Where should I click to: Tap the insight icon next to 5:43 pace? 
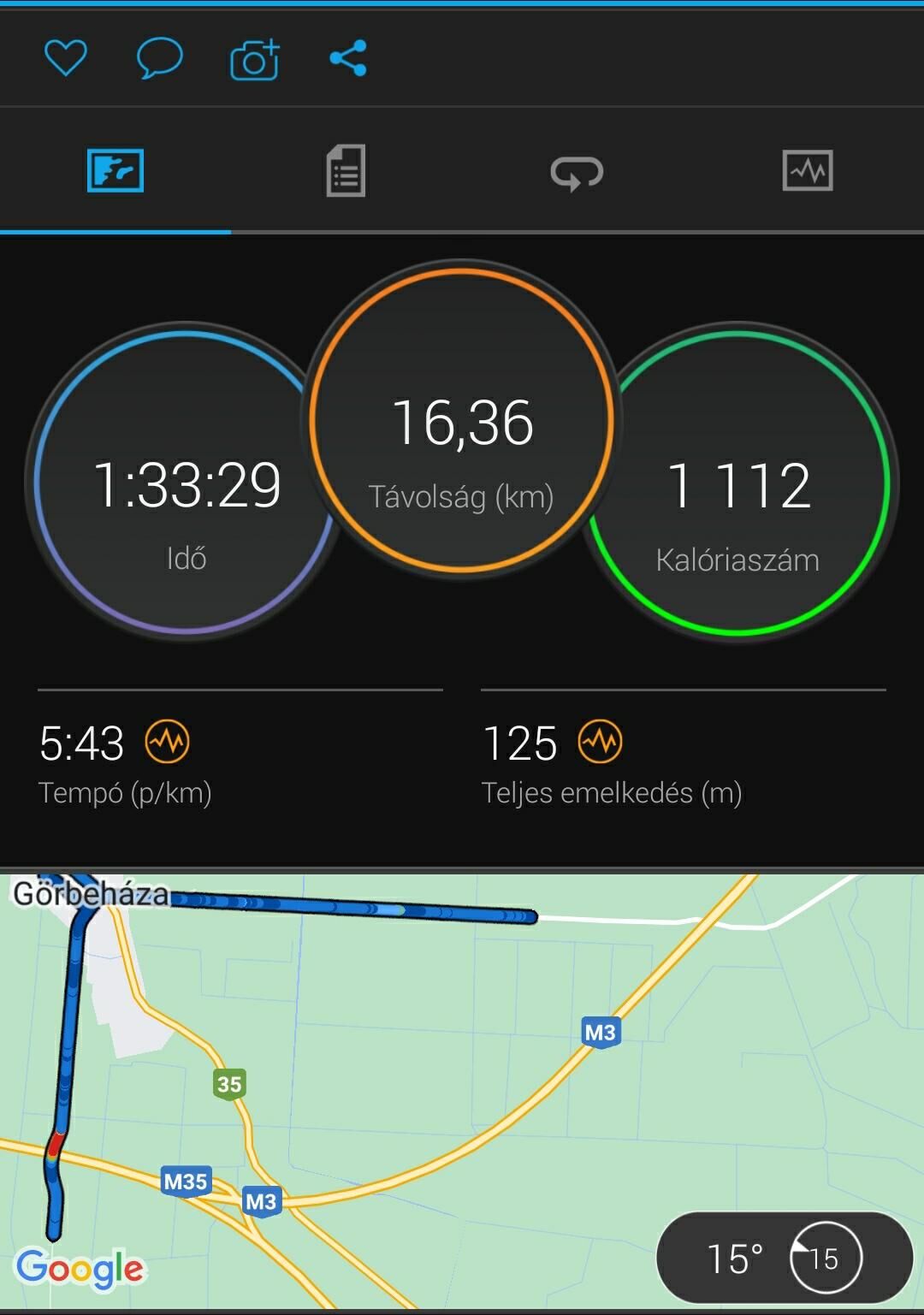coord(167,741)
